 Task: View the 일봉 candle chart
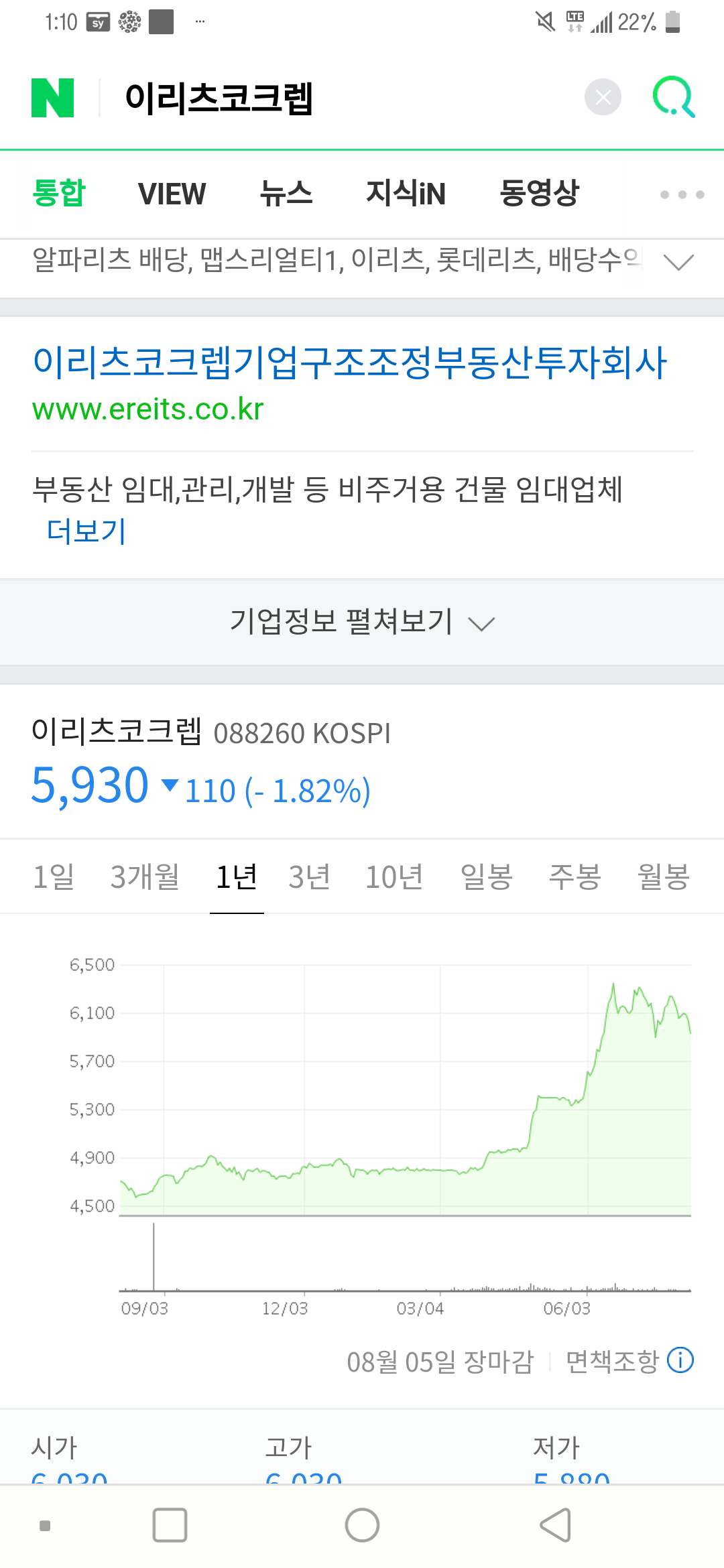pyautogui.click(x=487, y=876)
